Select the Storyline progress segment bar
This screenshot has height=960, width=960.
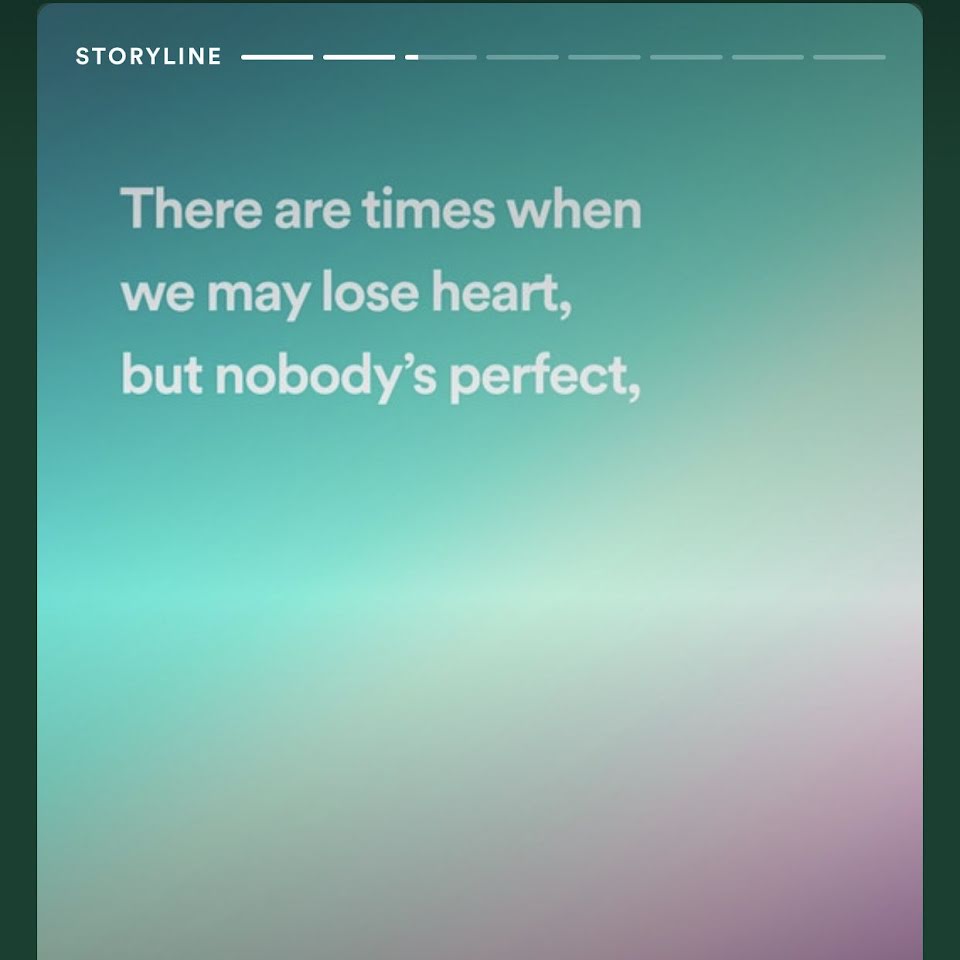coord(563,57)
